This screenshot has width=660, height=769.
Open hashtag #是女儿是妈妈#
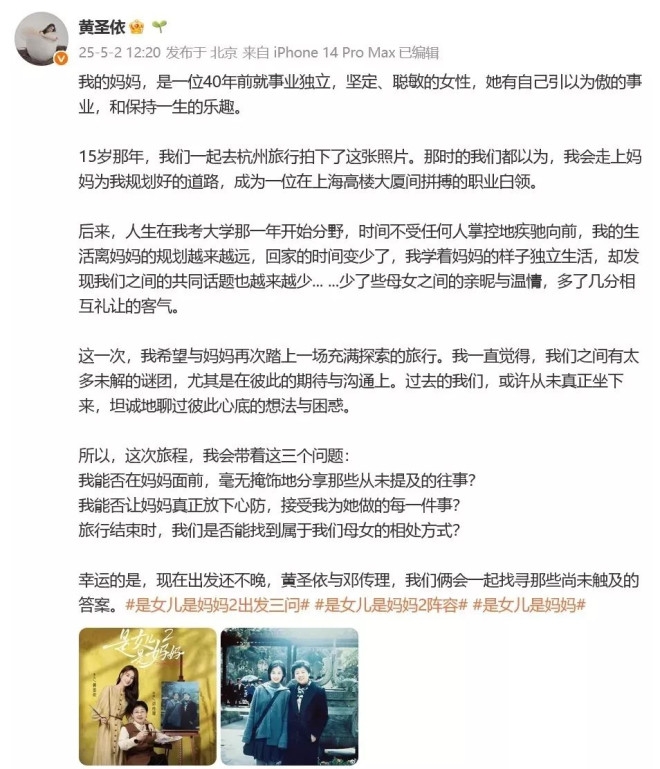529,604
